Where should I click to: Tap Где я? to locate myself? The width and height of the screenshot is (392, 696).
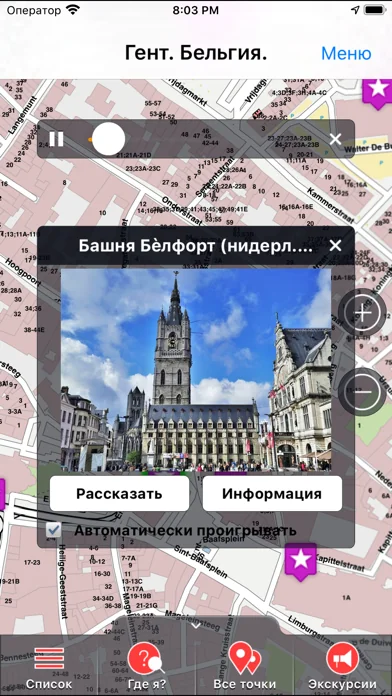tap(147, 667)
